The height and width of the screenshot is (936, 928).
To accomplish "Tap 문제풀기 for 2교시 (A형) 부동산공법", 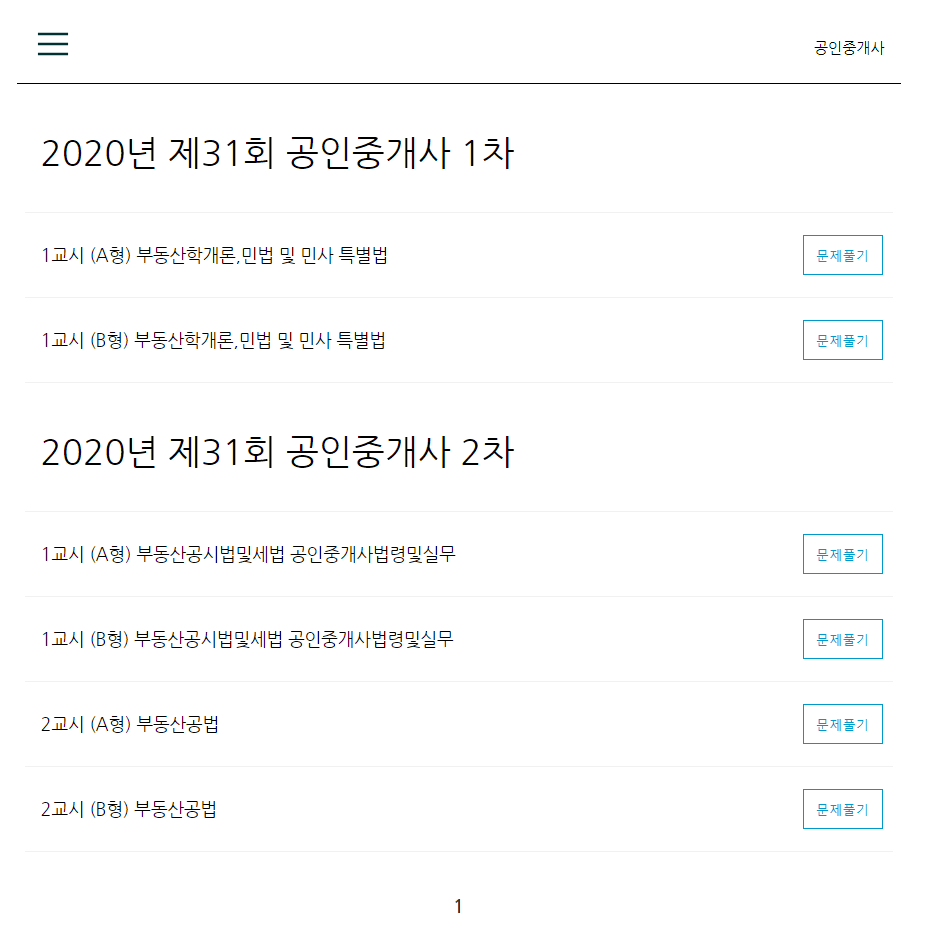I will (x=842, y=724).
